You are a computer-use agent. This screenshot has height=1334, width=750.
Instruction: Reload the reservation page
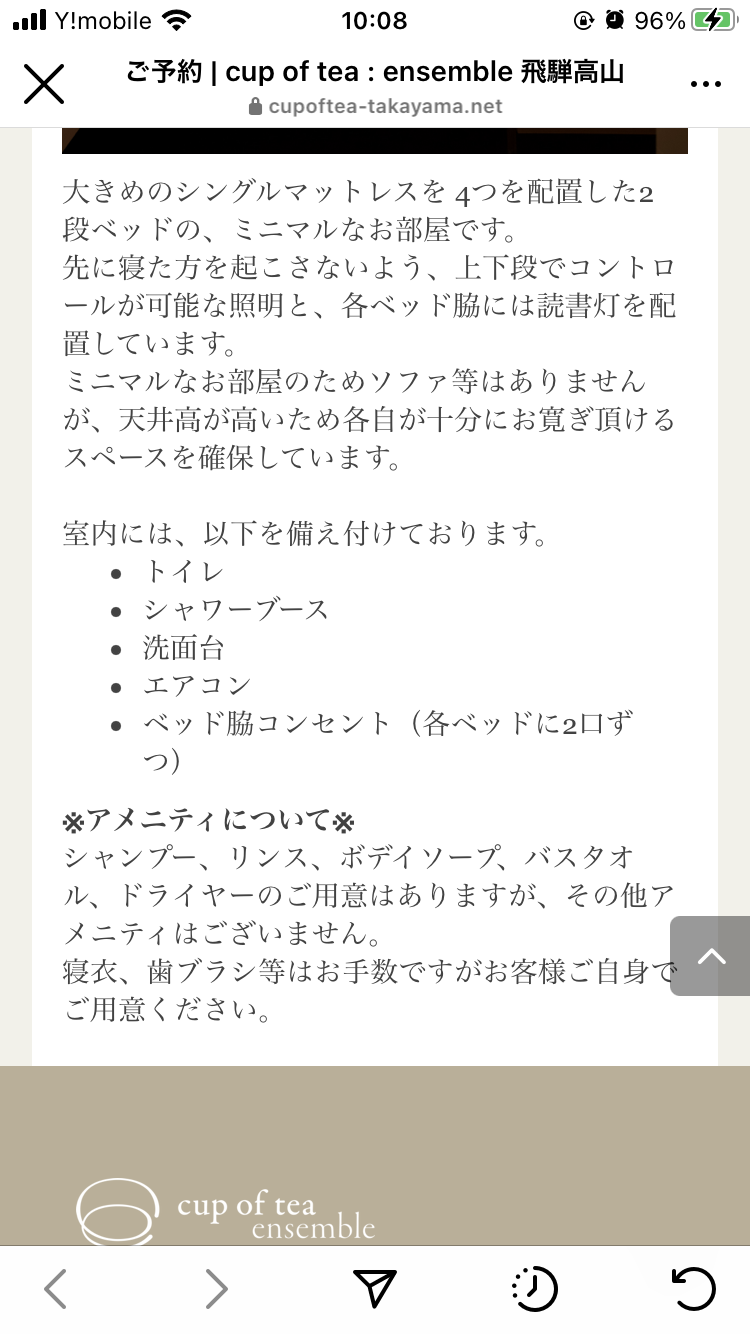click(x=693, y=1289)
